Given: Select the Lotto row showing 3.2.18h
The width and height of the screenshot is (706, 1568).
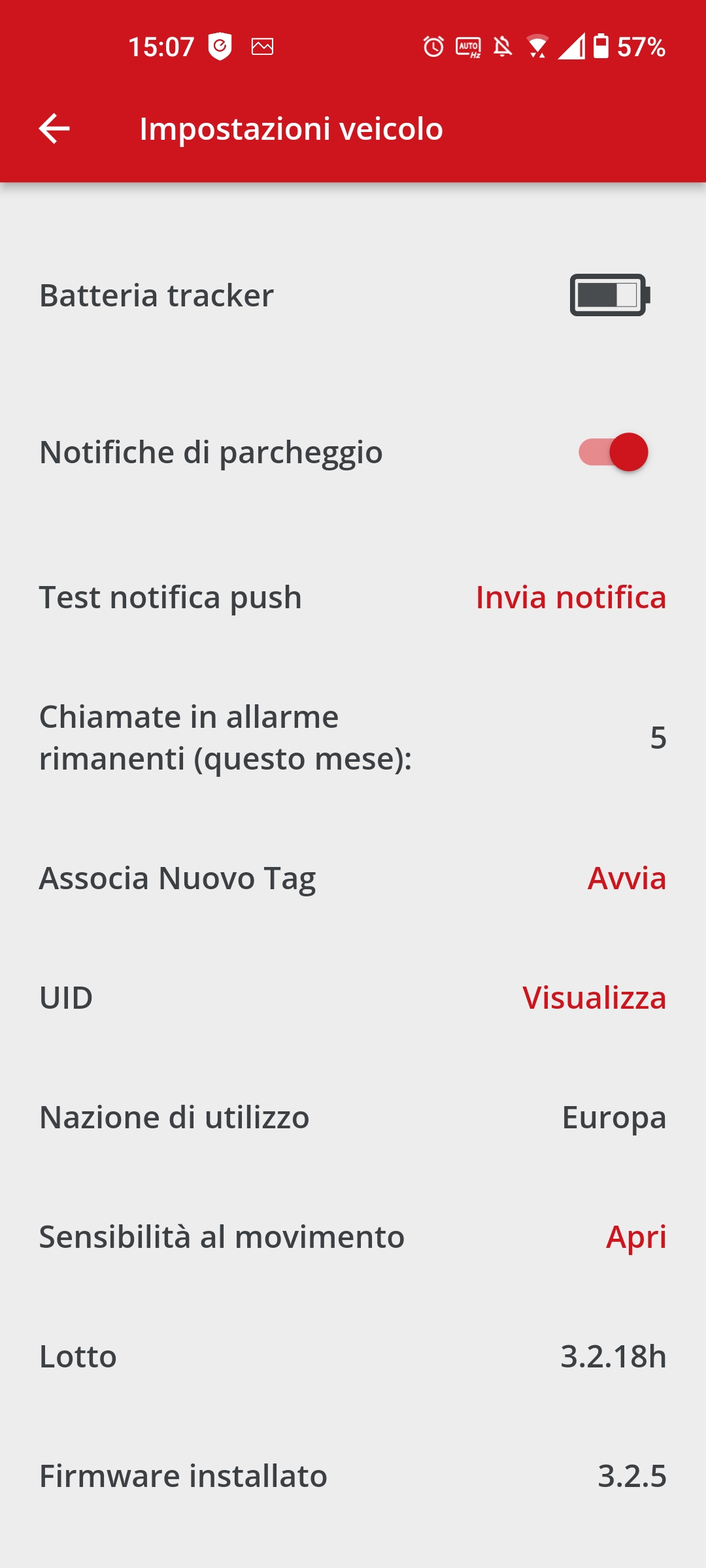Looking at the screenshot, I should click(353, 1356).
